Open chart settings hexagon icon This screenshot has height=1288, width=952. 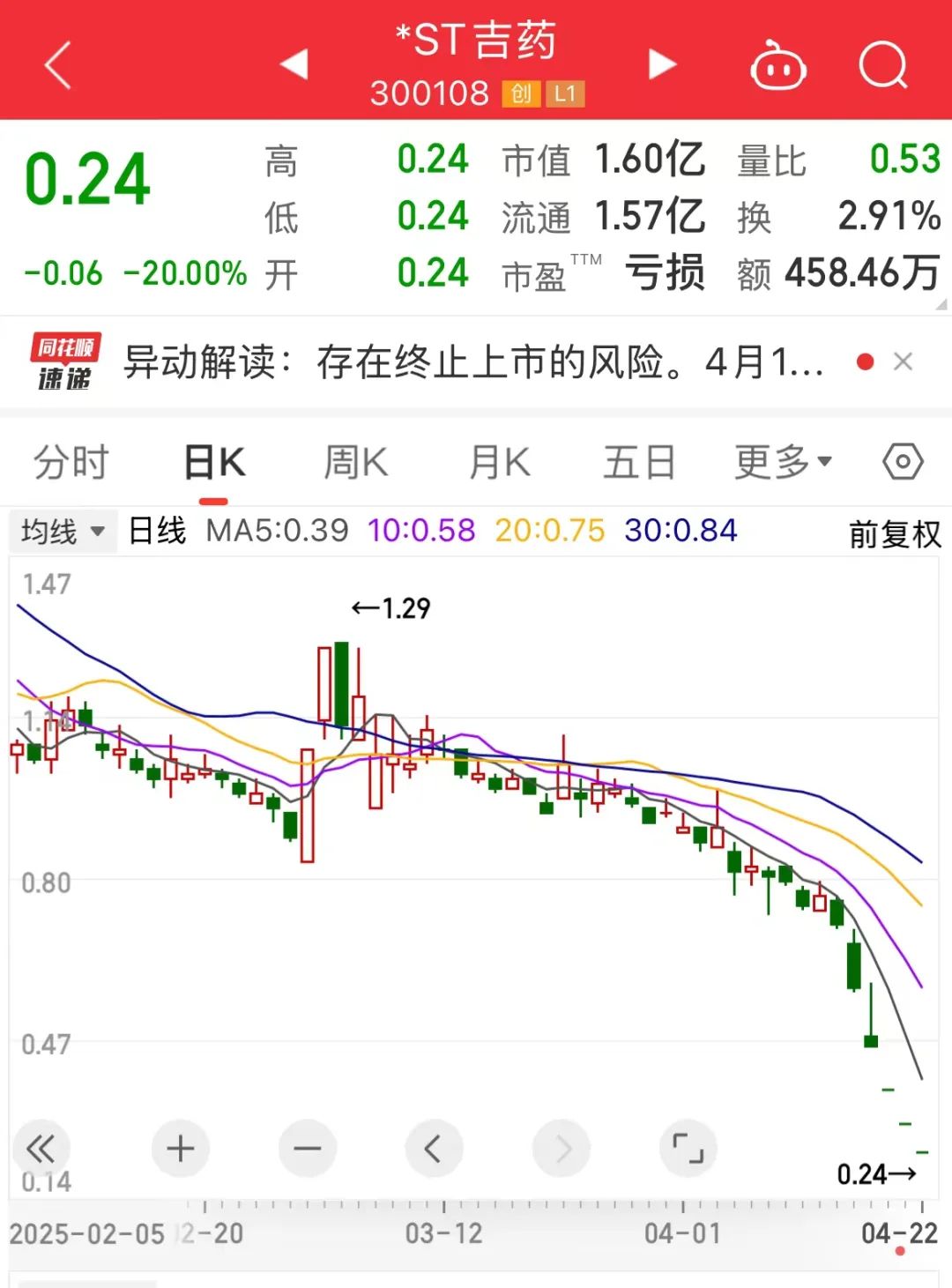(903, 461)
